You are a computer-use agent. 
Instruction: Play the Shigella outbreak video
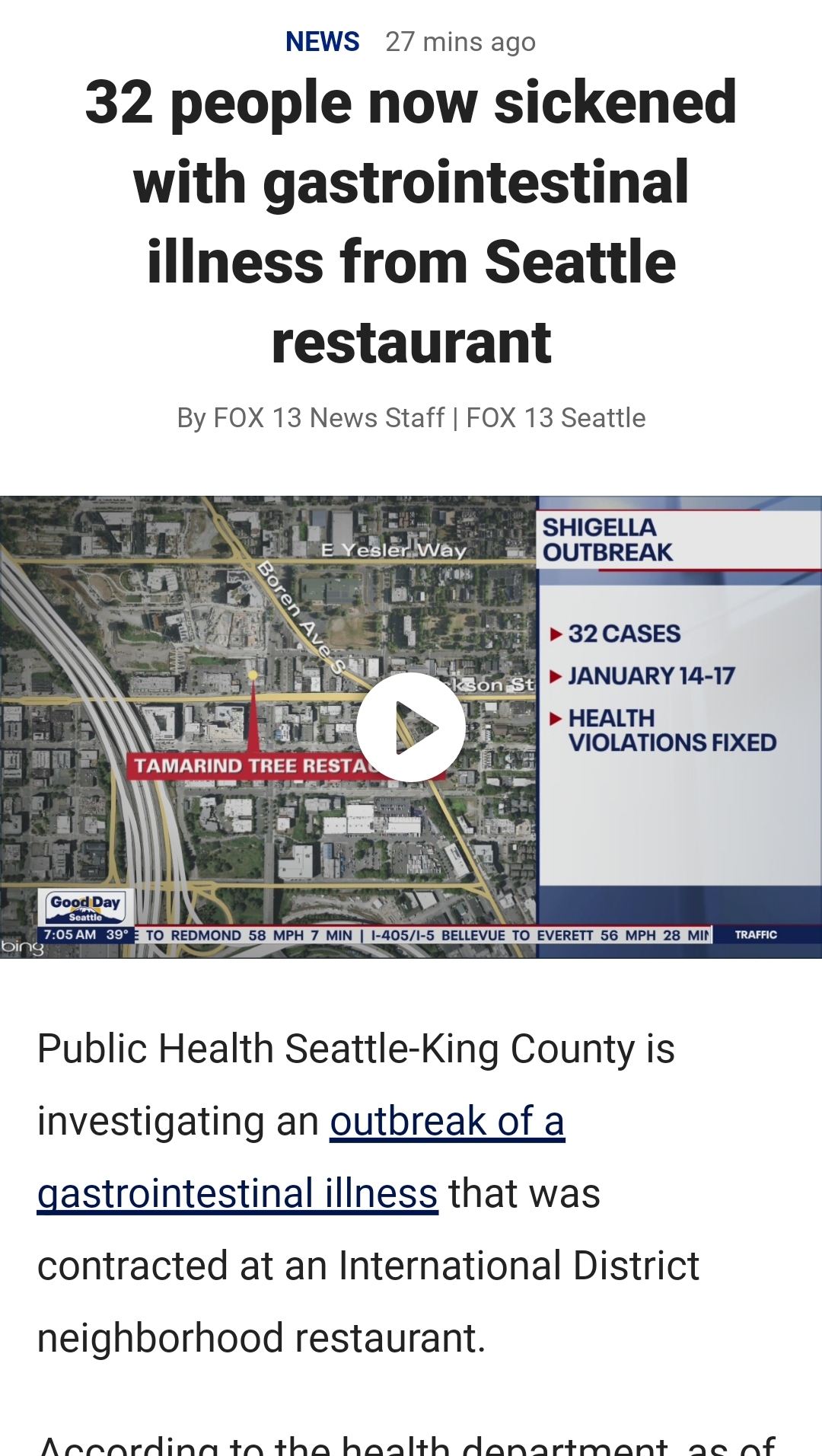pos(411,727)
